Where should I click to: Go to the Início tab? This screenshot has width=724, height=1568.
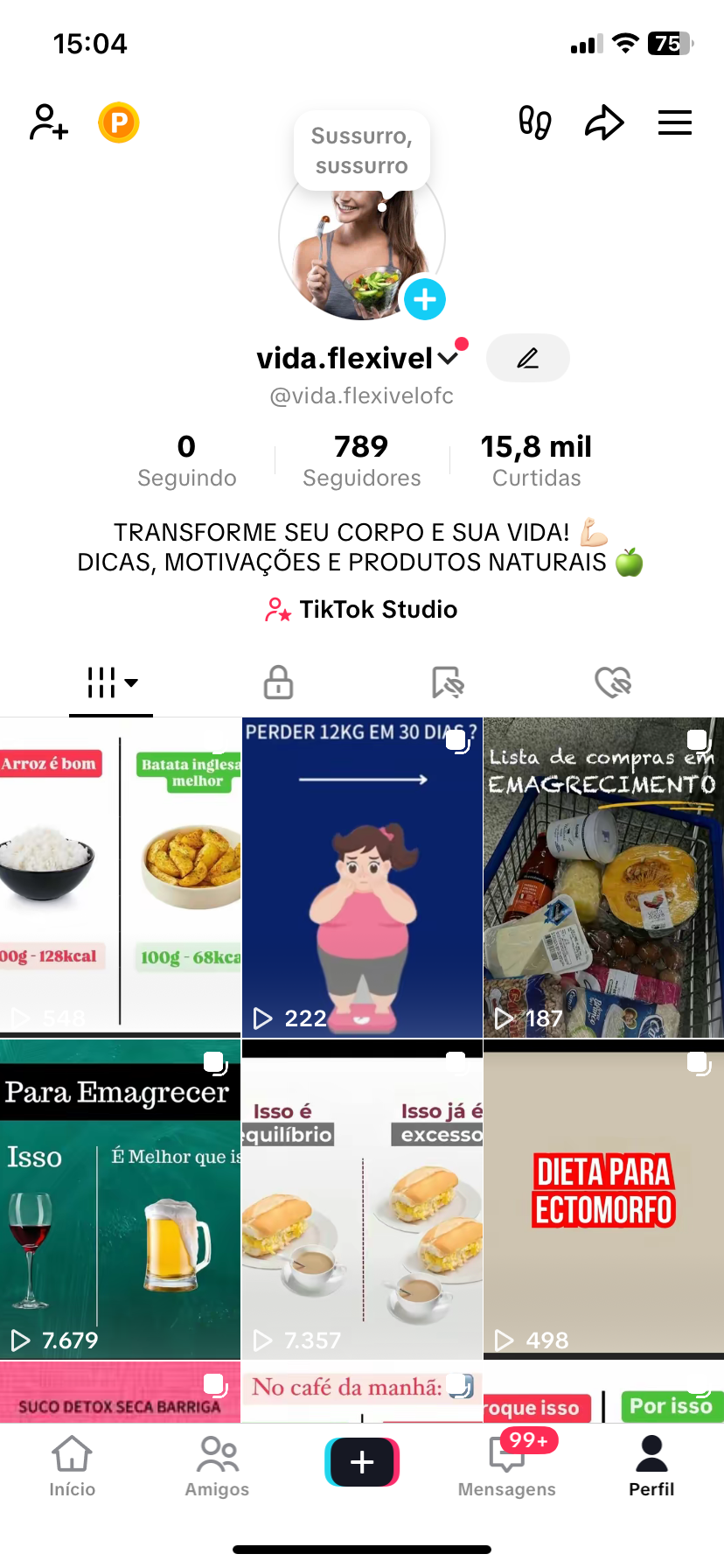72,1466
